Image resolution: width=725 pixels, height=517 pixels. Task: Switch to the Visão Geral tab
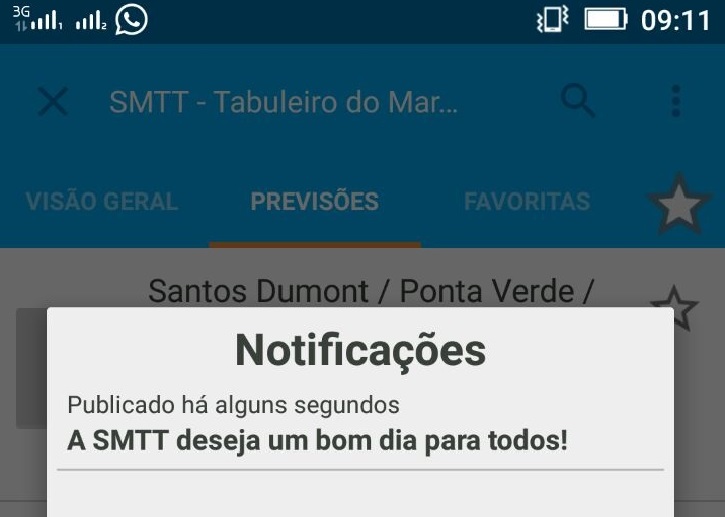(x=101, y=202)
